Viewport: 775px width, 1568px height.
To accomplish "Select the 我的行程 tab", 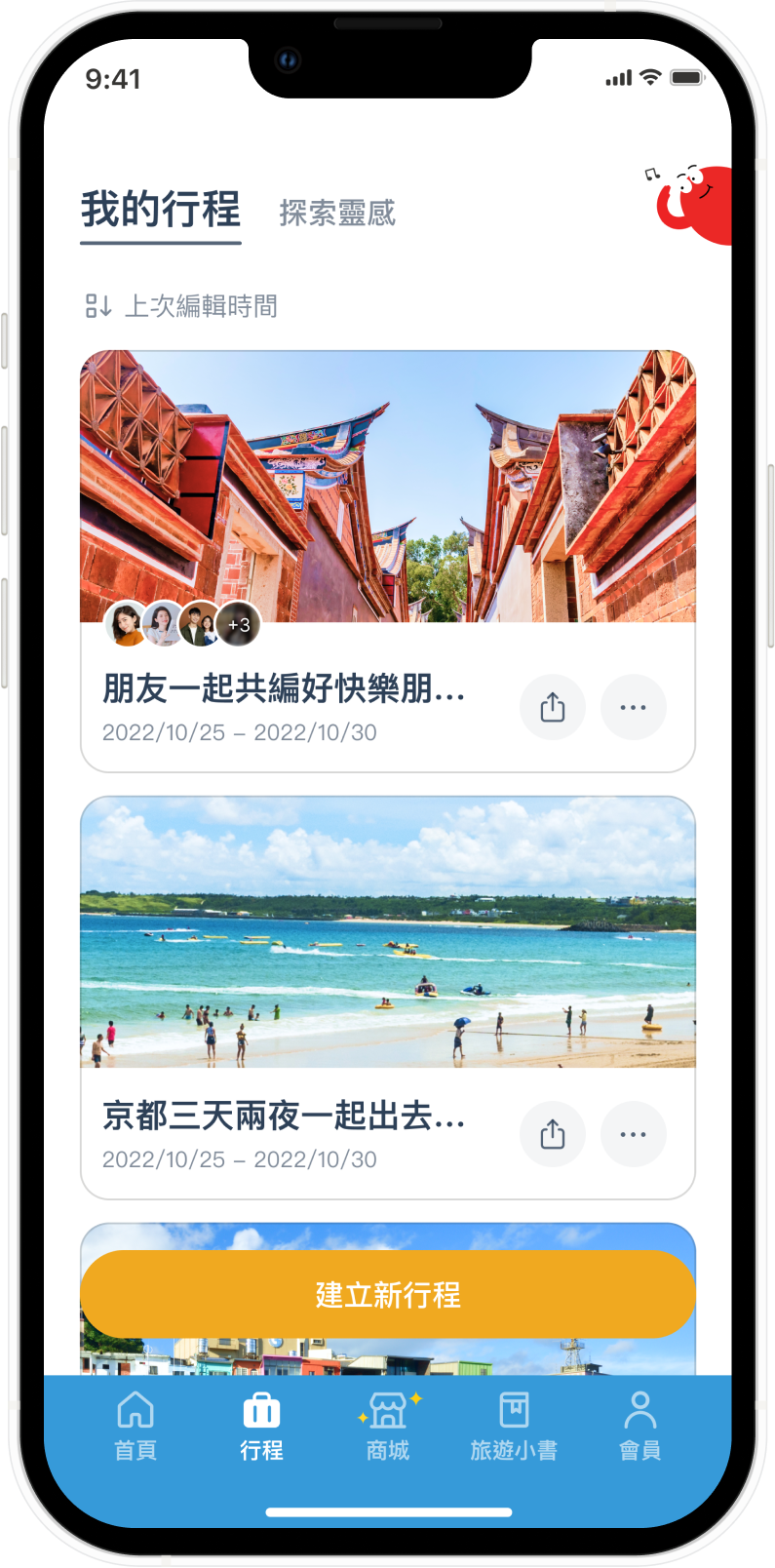I will [161, 210].
